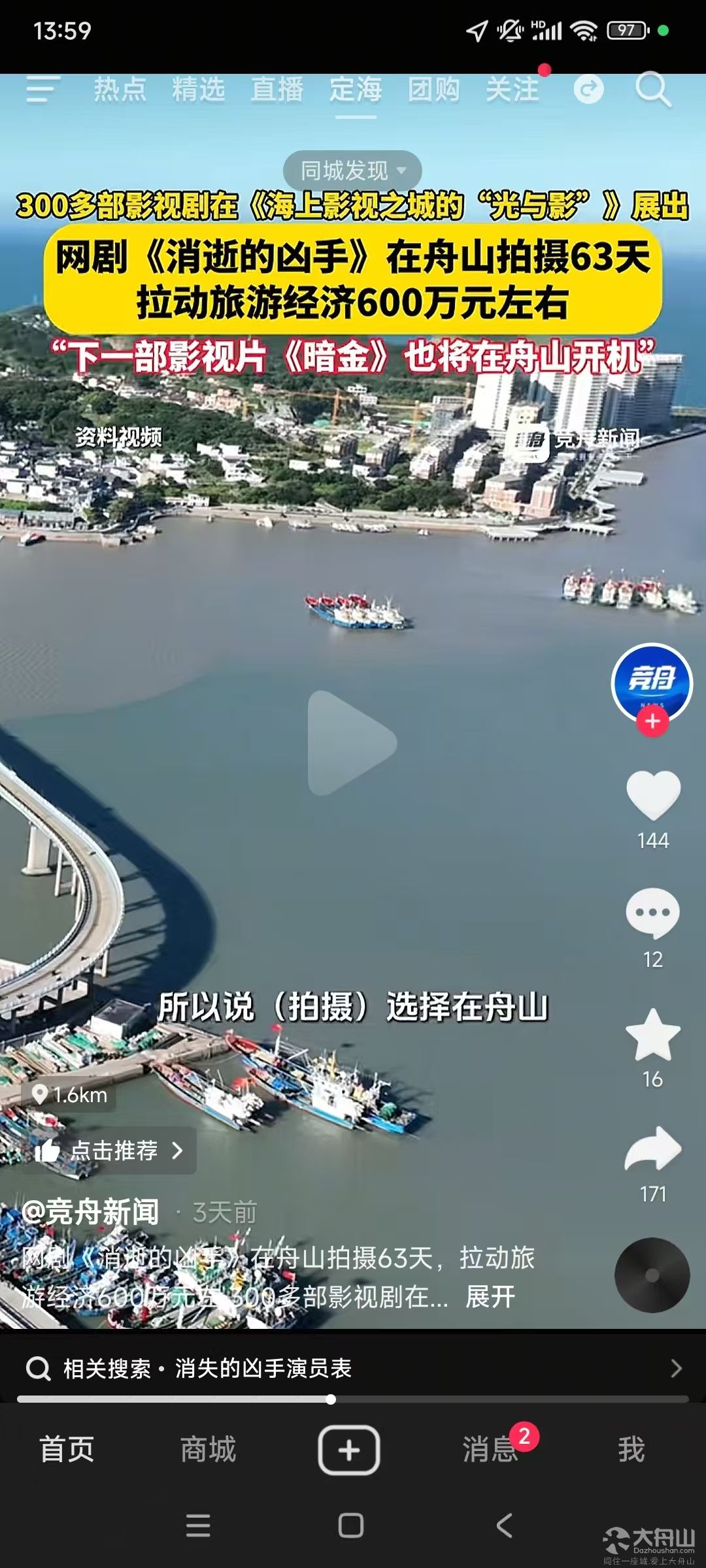Create a new post with the plus button
This screenshot has width=706, height=1568.
[349, 1450]
